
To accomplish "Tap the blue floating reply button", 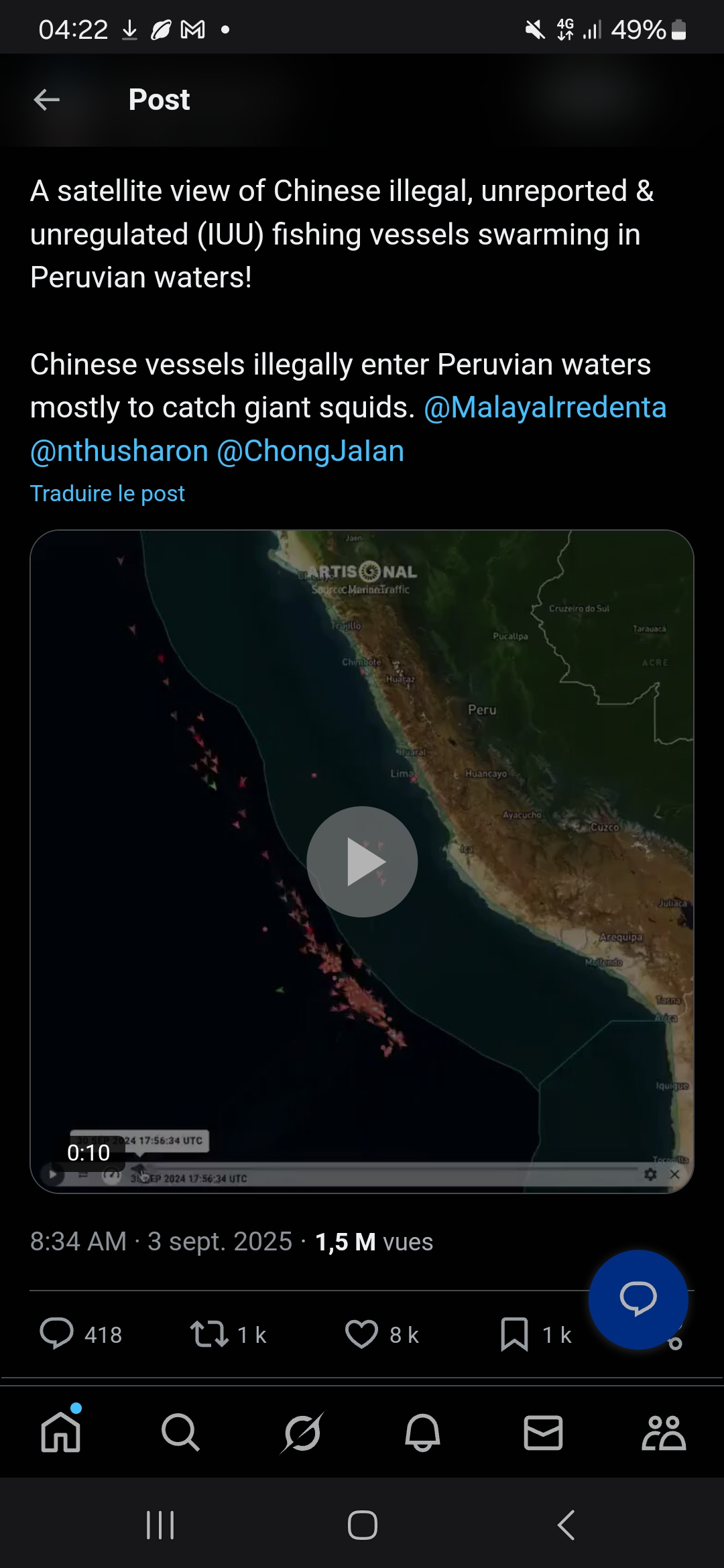I will tap(638, 1299).
